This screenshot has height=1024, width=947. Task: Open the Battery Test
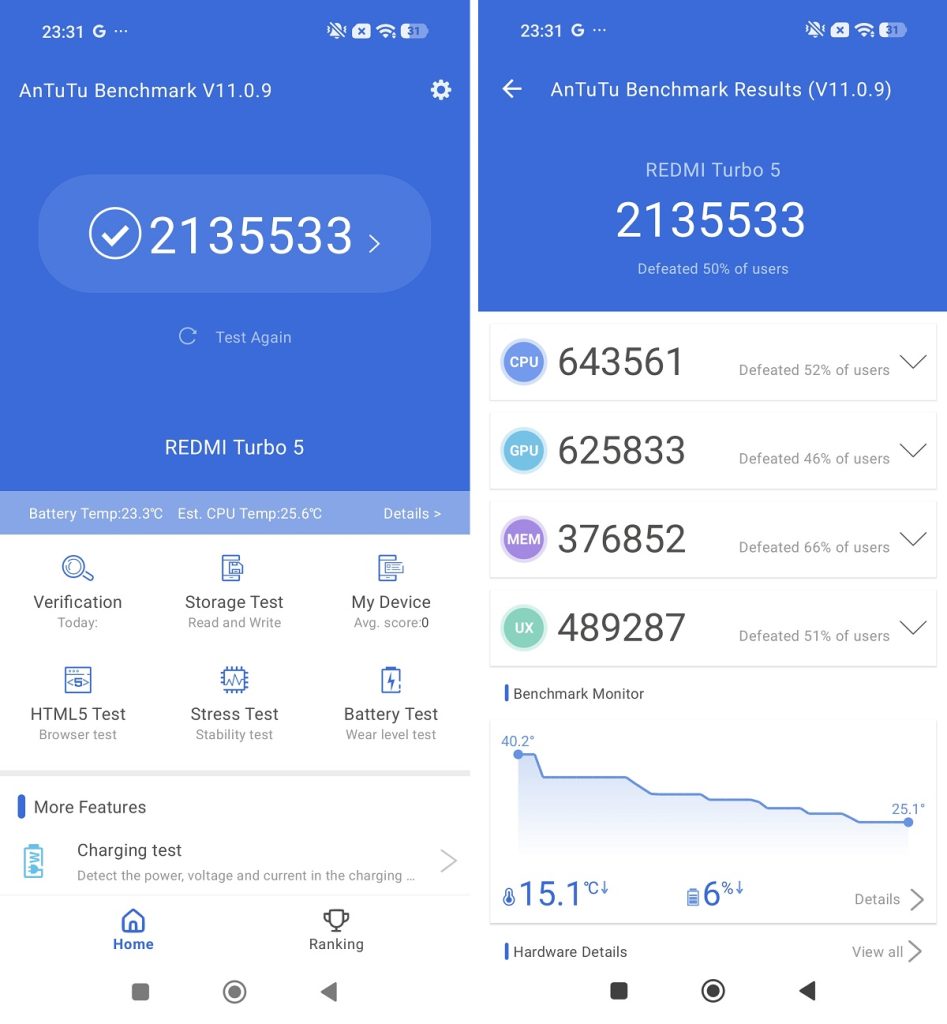pos(391,703)
